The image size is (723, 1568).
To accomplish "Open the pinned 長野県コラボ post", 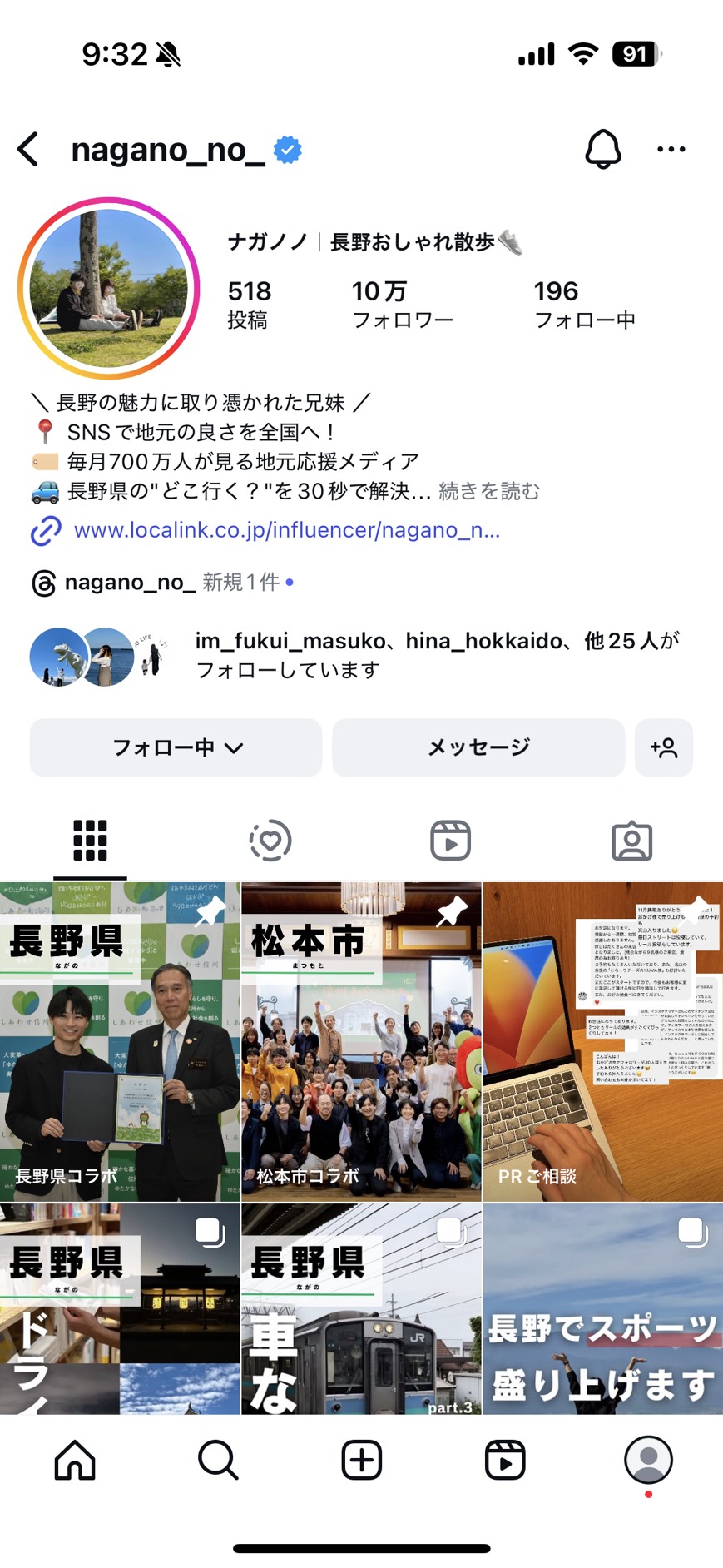I will click(x=120, y=1042).
